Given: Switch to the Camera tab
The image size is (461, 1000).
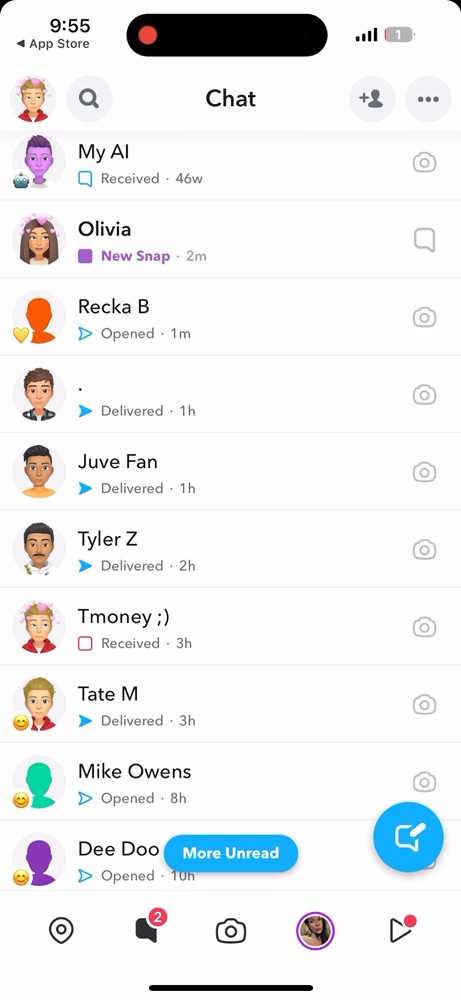Looking at the screenshot, I should click(x=231, y=931).
